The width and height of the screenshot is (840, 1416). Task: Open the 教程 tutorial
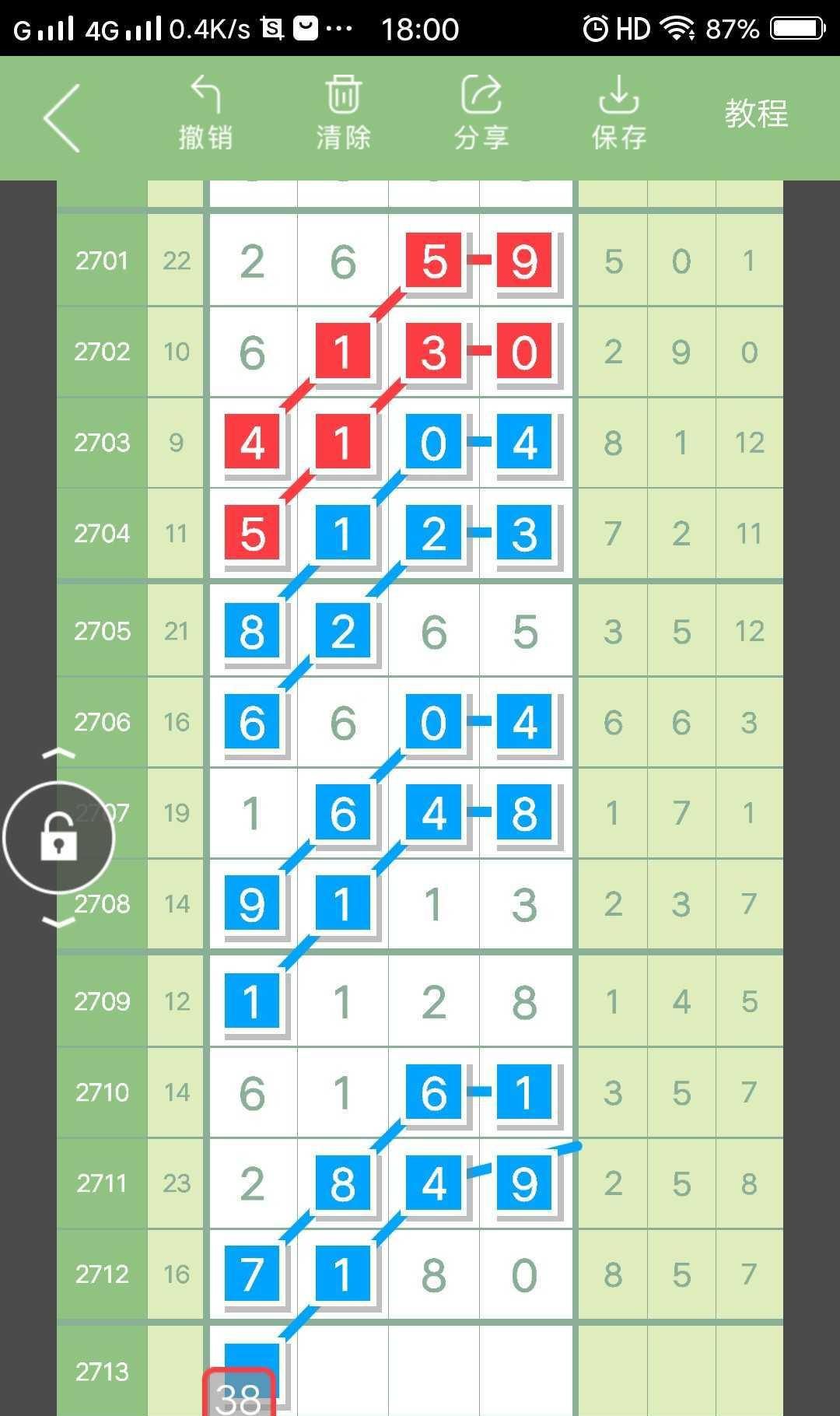[756, 114]
